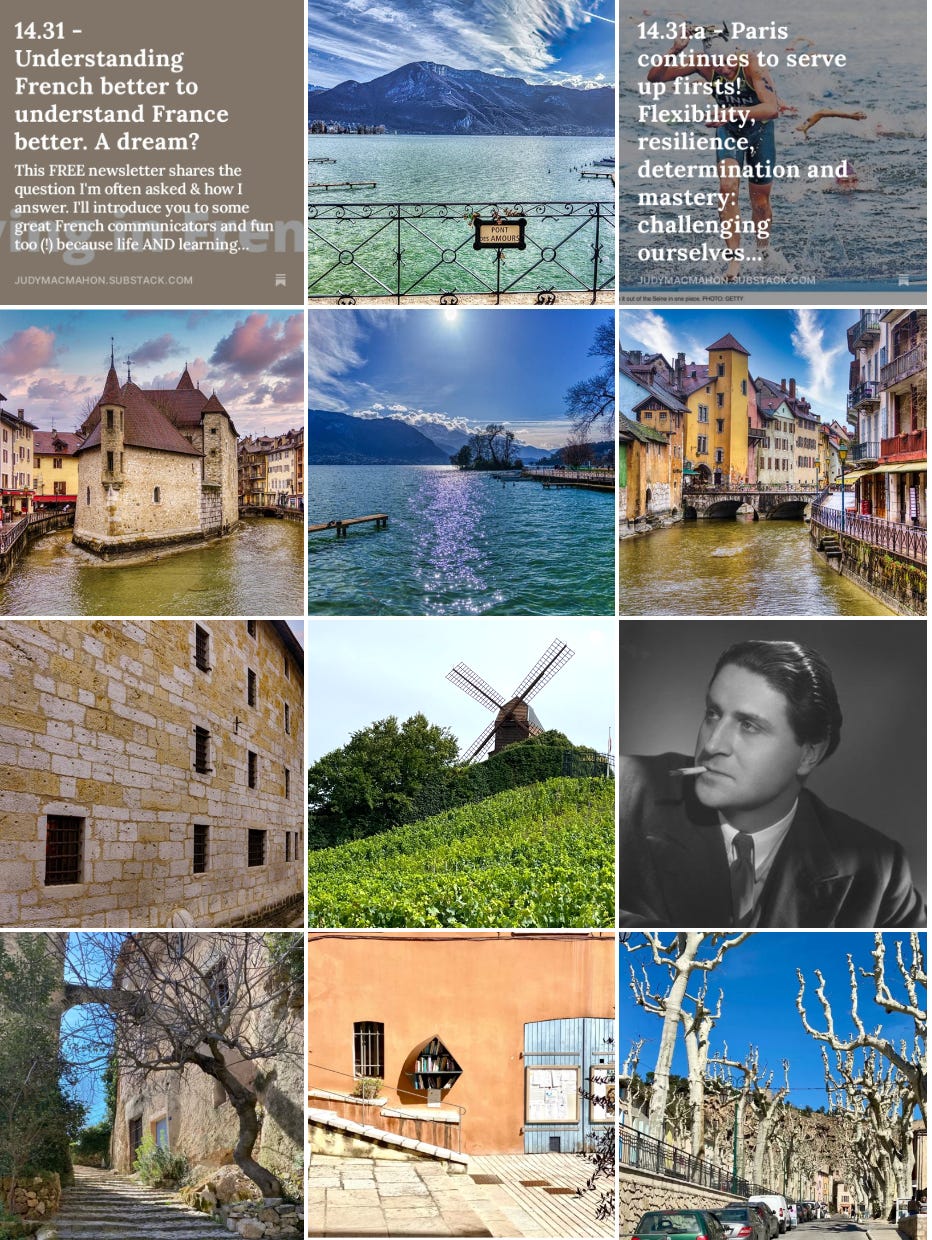Open the stone wall with barred windows photo
Screen dimensions: 932x1240
pyautogui.click(x=152, y=773)
